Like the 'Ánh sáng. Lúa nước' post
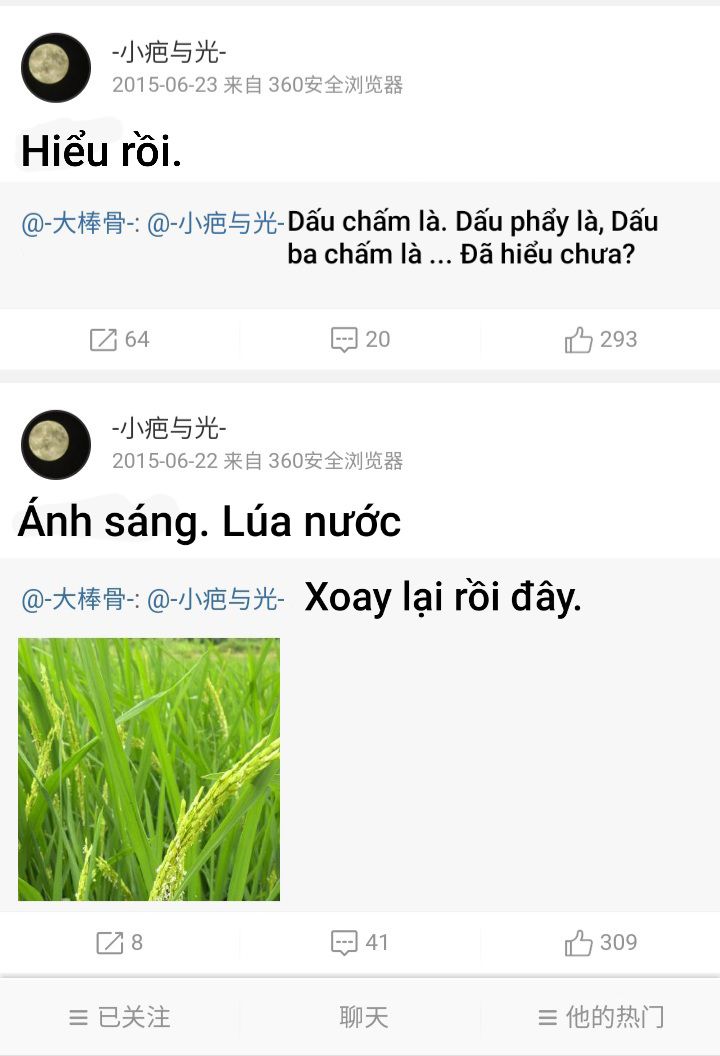This screenshot has height=1056, width=720. (600, 943)
